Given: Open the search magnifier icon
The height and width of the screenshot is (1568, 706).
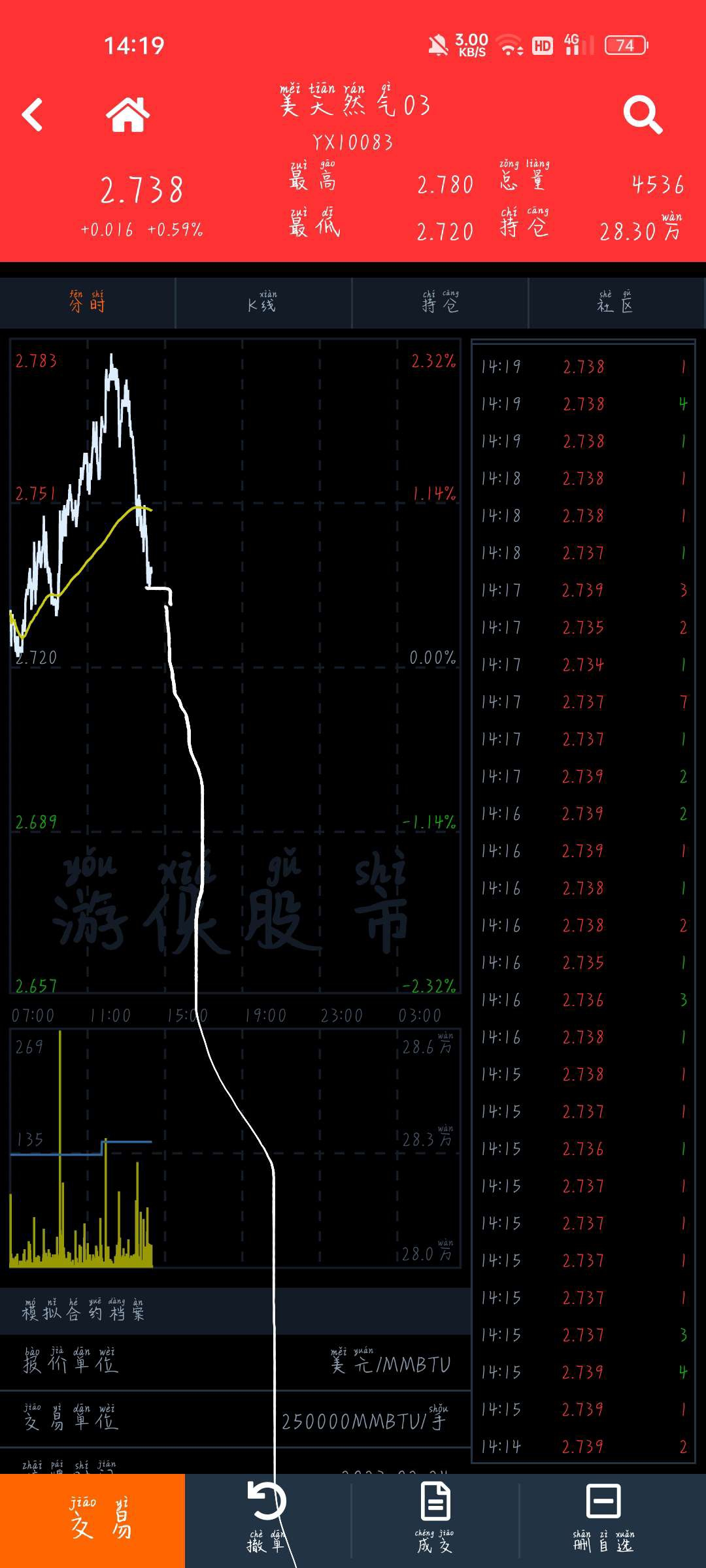Looking at the screenshot, I should (x=643, y=115).
